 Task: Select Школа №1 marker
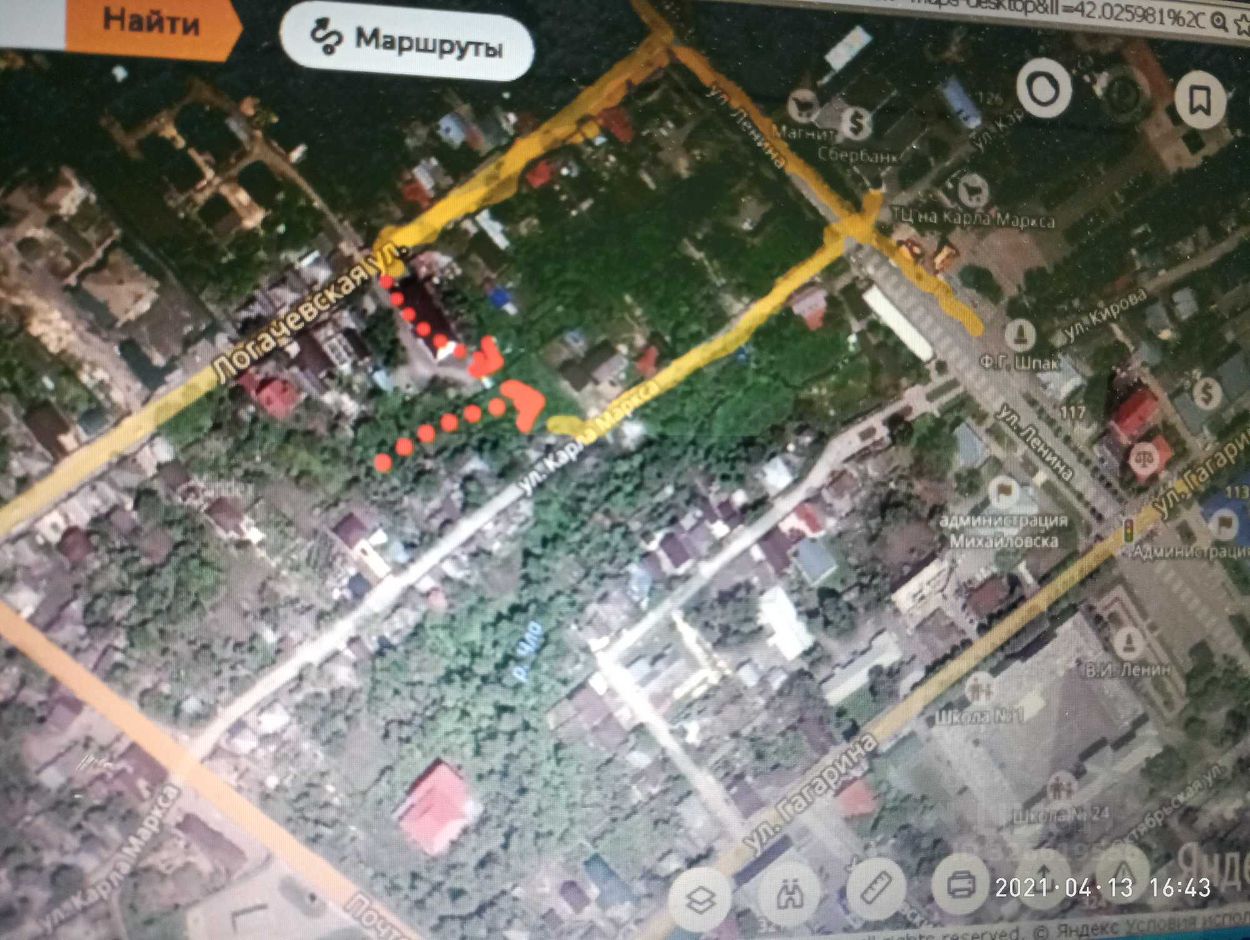977,688
